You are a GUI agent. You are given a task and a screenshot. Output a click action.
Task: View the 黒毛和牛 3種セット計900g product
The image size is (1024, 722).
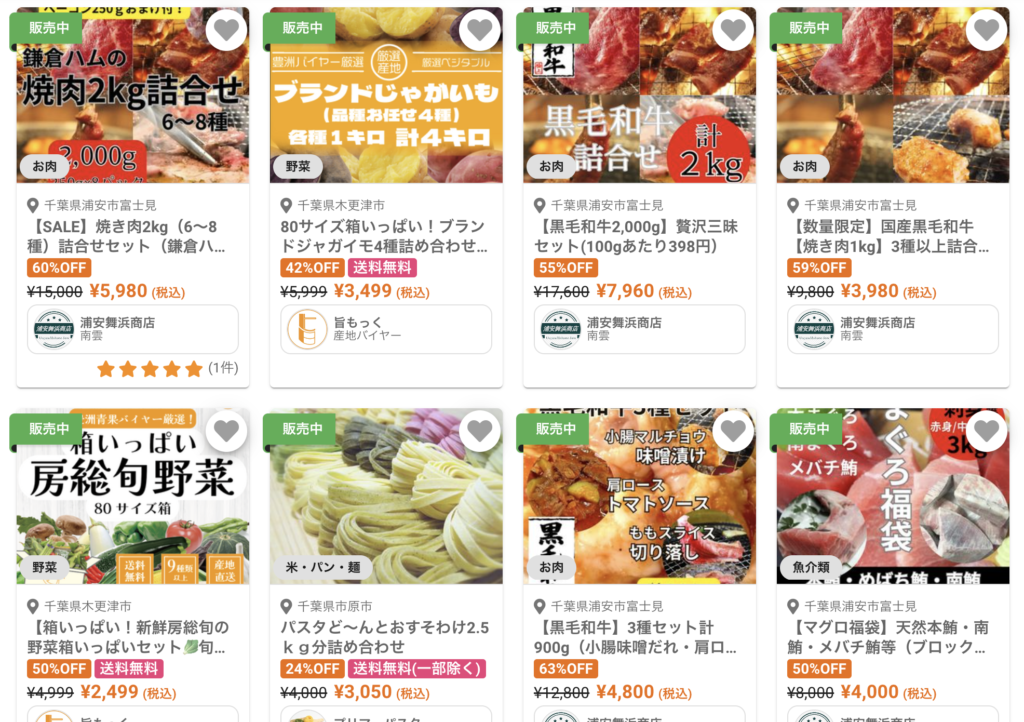coord(634,637)
